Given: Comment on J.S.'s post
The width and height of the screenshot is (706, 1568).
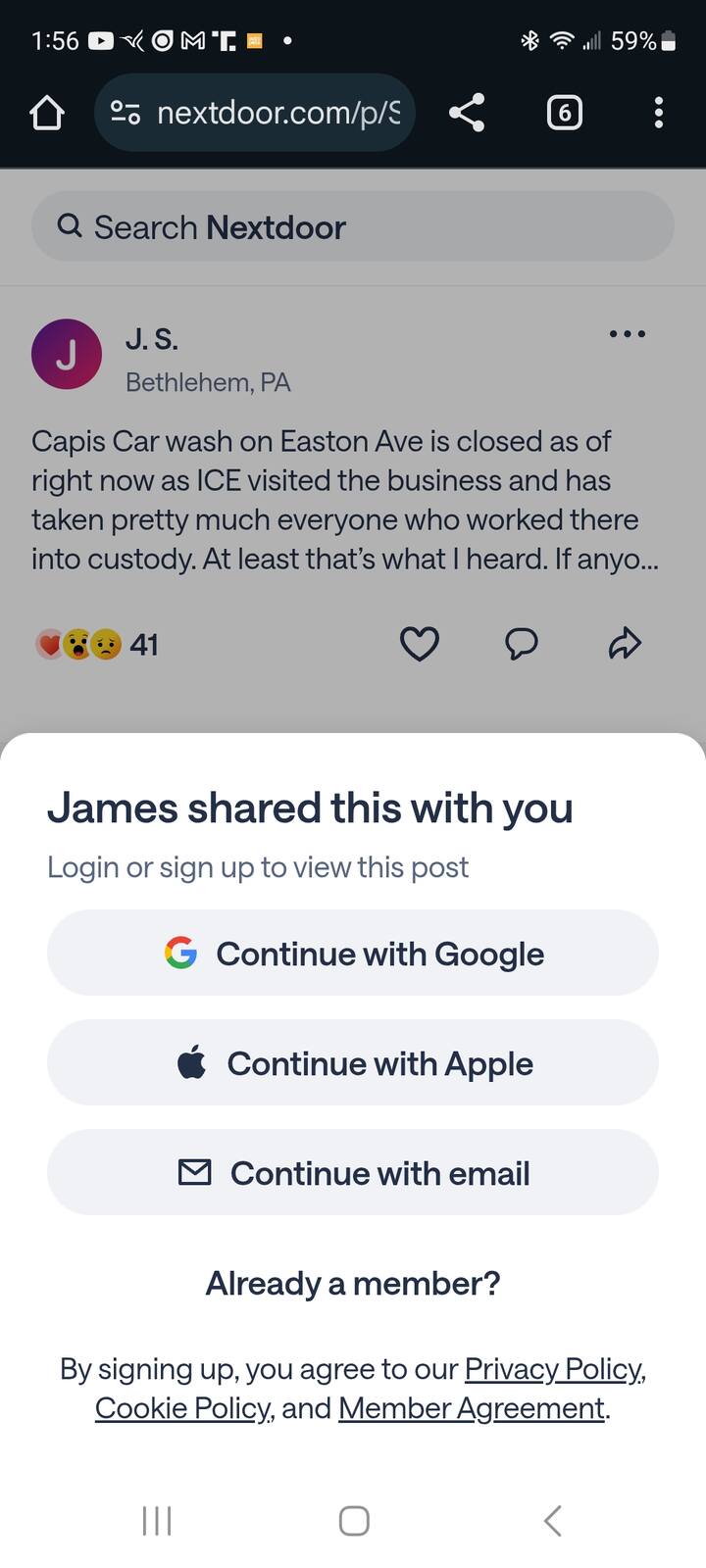Looking at the screenshot, I should click(x=521, y=644).
